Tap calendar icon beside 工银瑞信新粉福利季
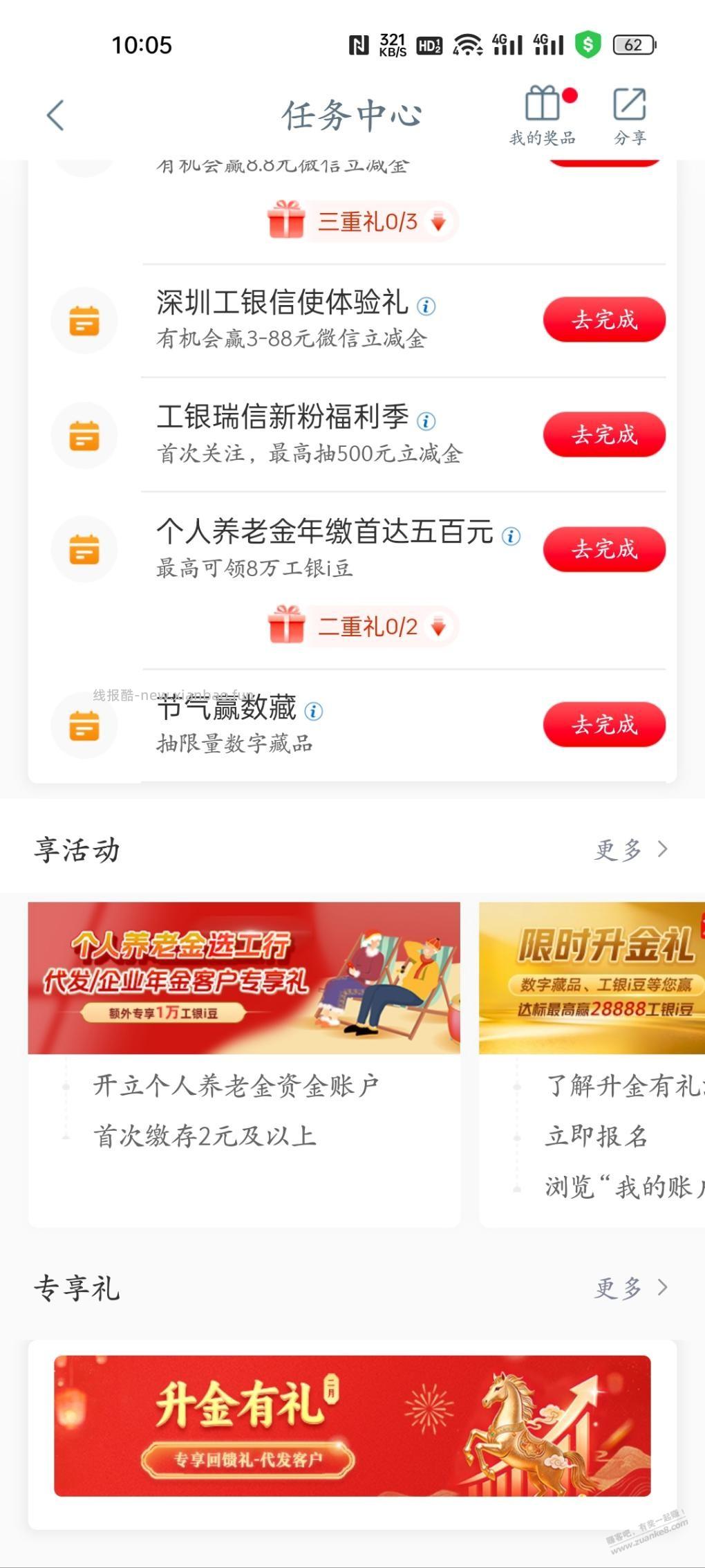 [84, 434]
